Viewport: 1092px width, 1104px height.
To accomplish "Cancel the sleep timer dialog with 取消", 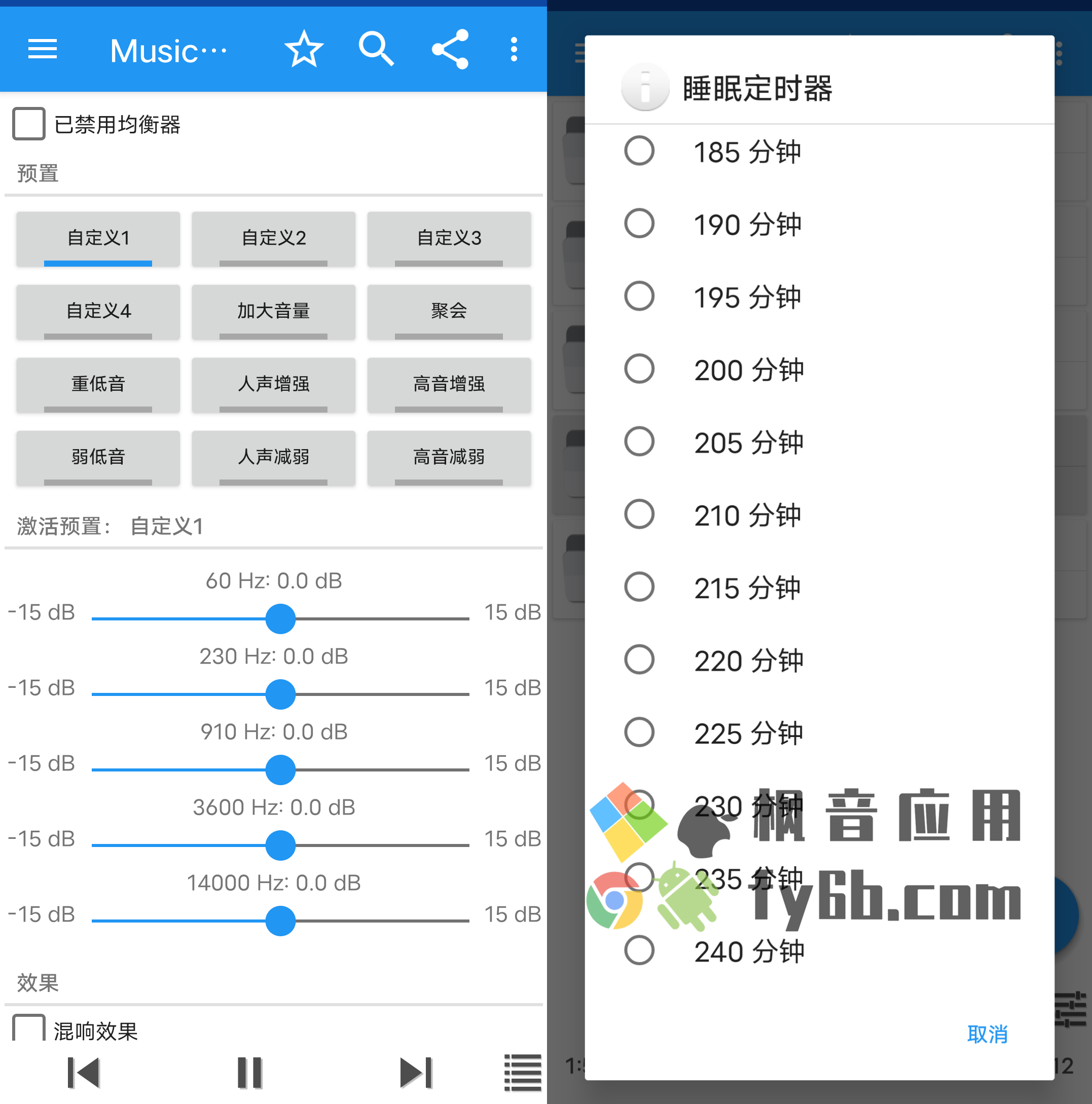I will point(987,1034).
